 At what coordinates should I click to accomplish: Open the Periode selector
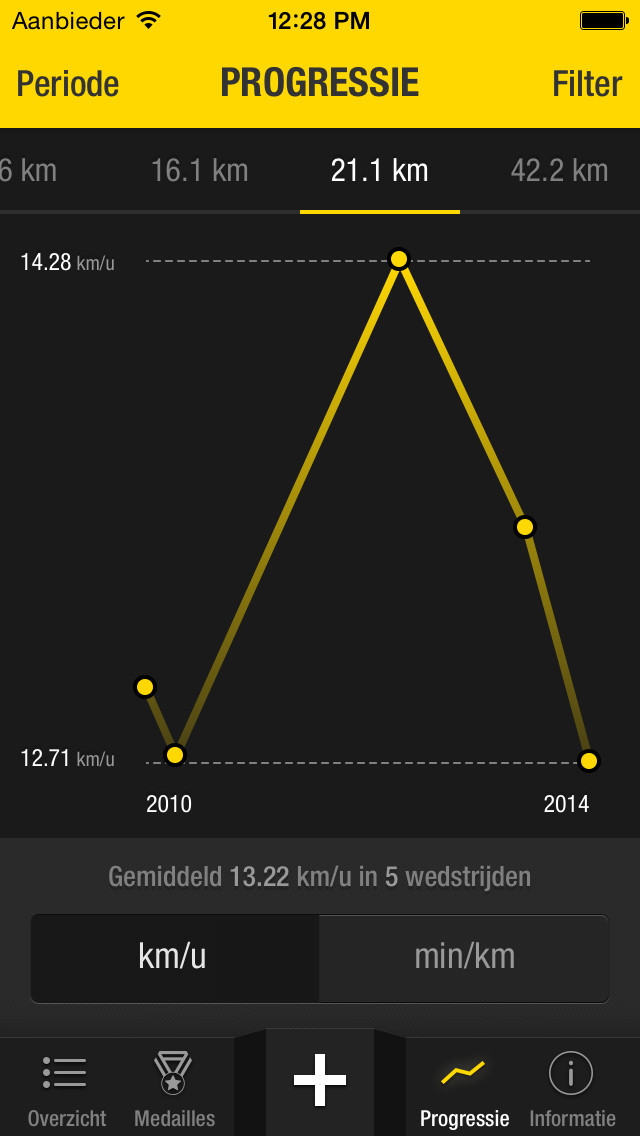[68, 84]
